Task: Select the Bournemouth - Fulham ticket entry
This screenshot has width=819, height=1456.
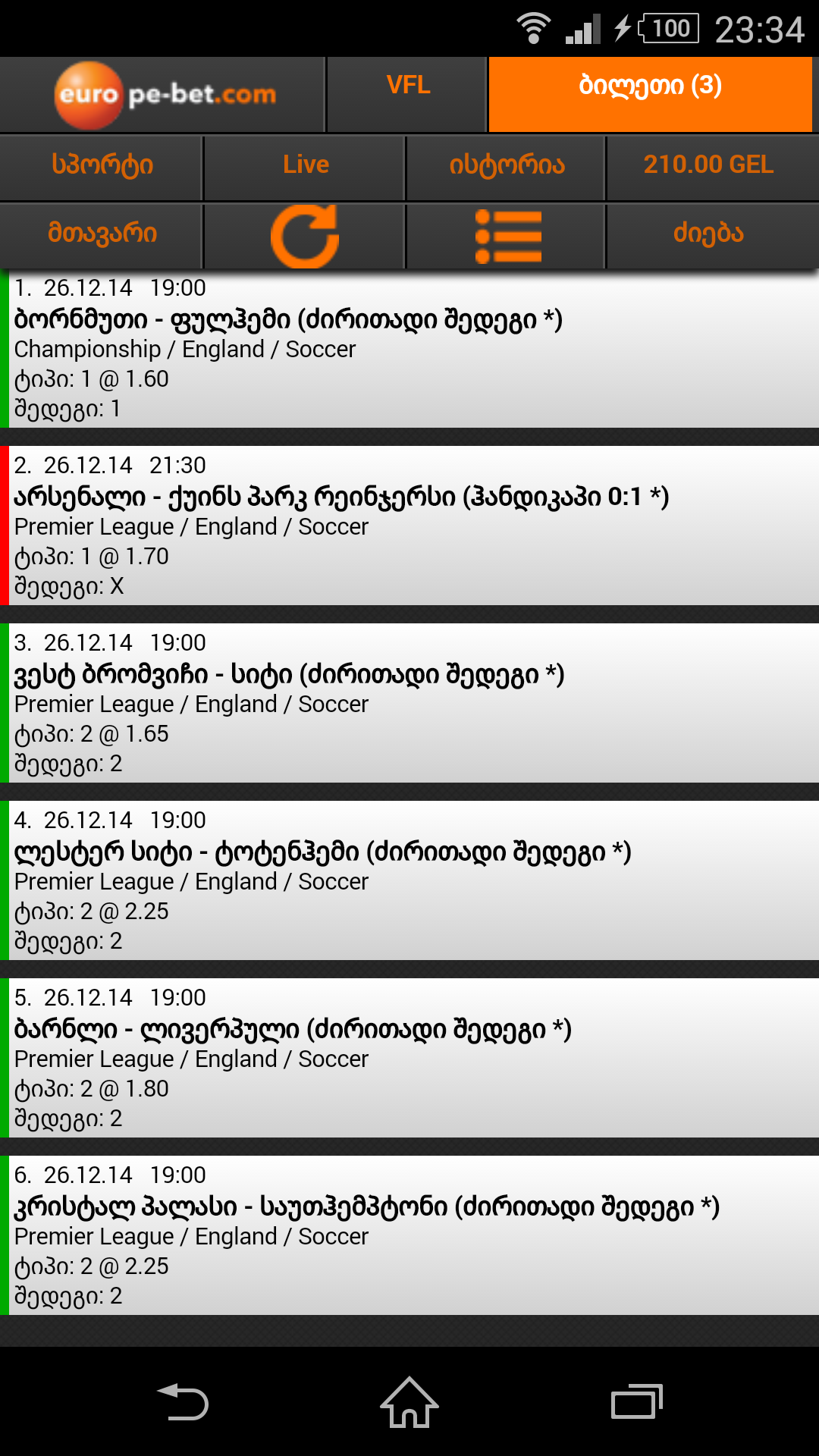Action: pos(409,349)
